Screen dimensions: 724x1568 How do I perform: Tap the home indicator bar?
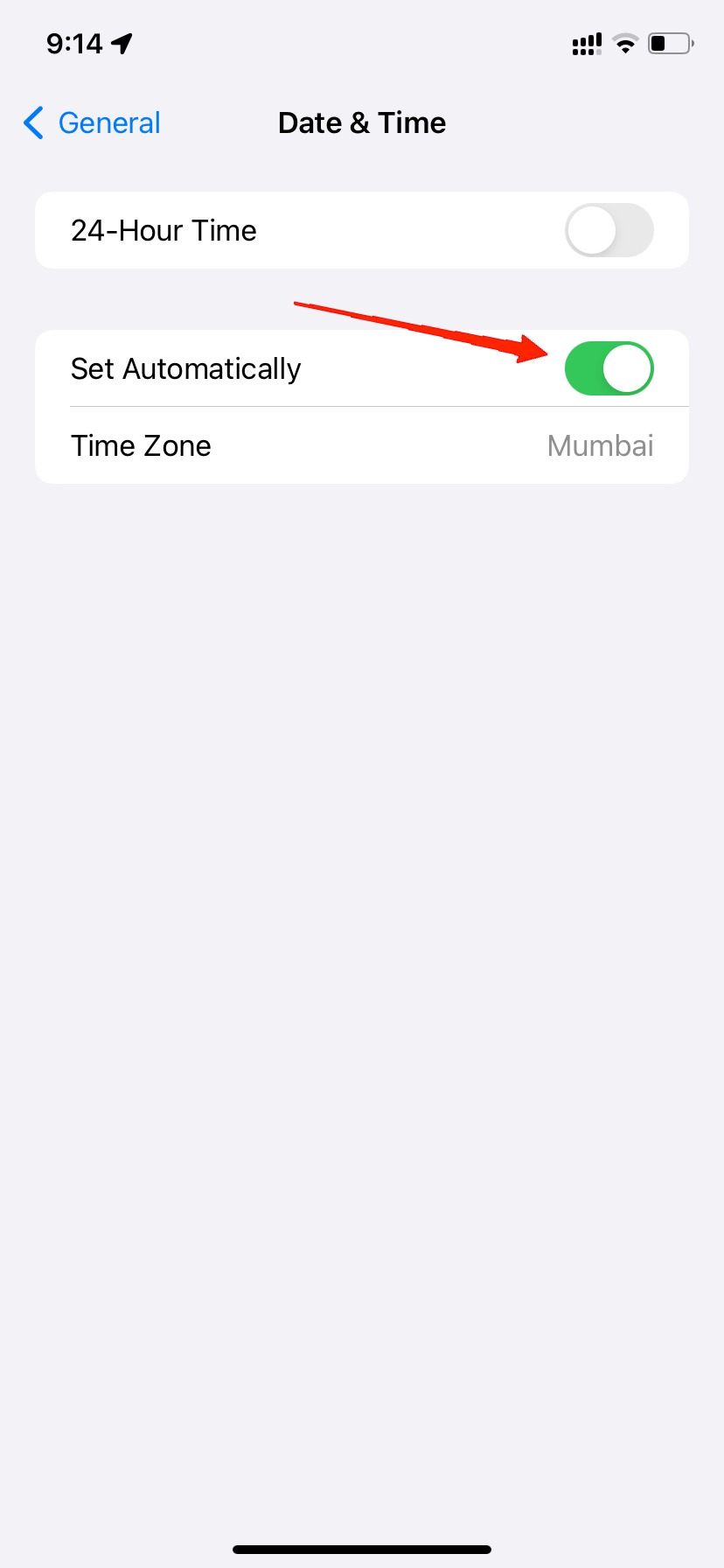(362, 1547)
